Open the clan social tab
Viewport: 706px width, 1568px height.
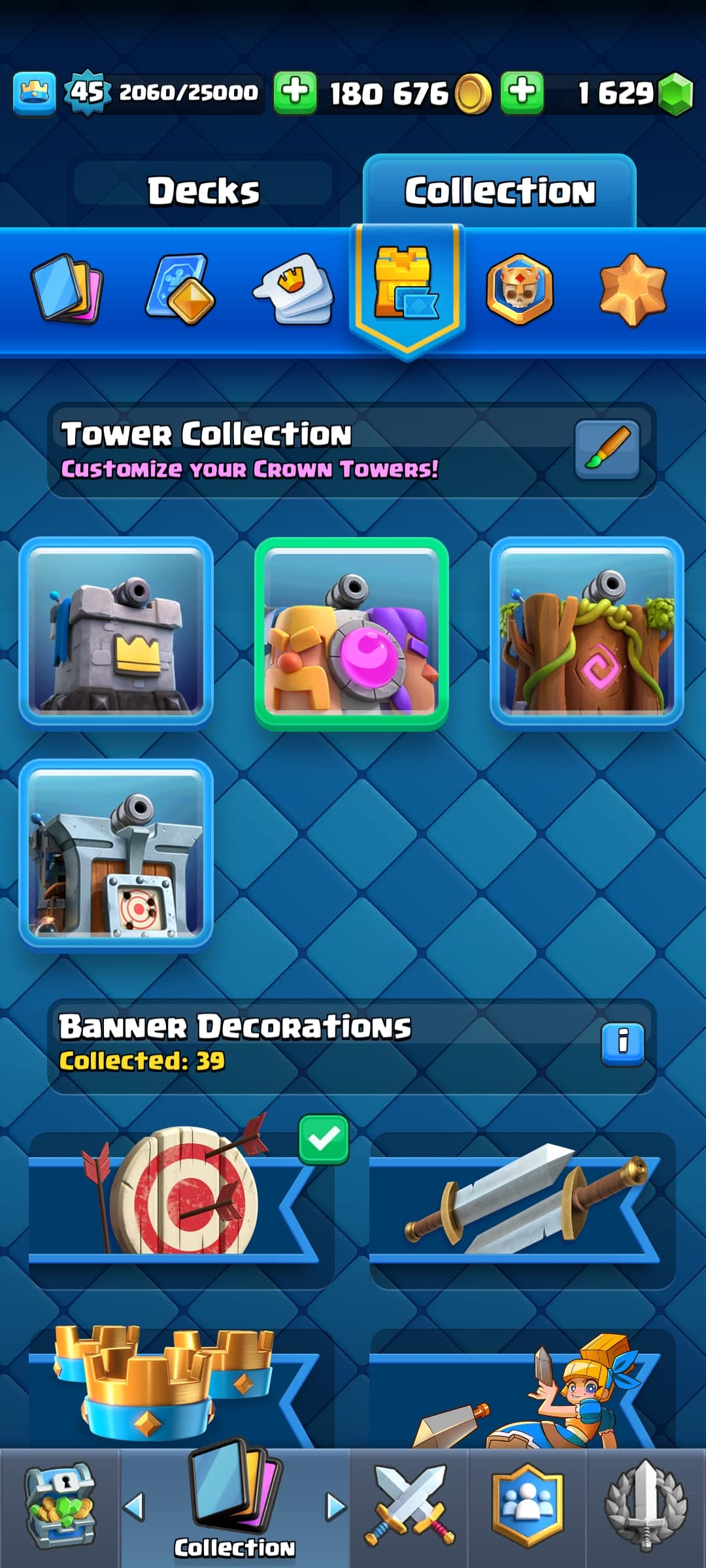click(x=528, y=1507)
